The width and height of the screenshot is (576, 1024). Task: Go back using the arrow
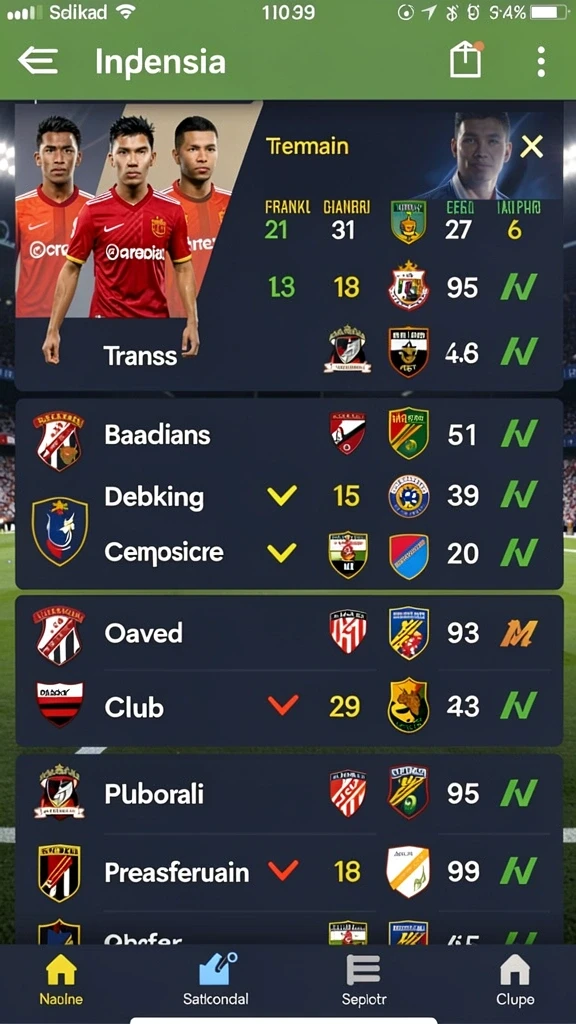[x=38, y=61]
